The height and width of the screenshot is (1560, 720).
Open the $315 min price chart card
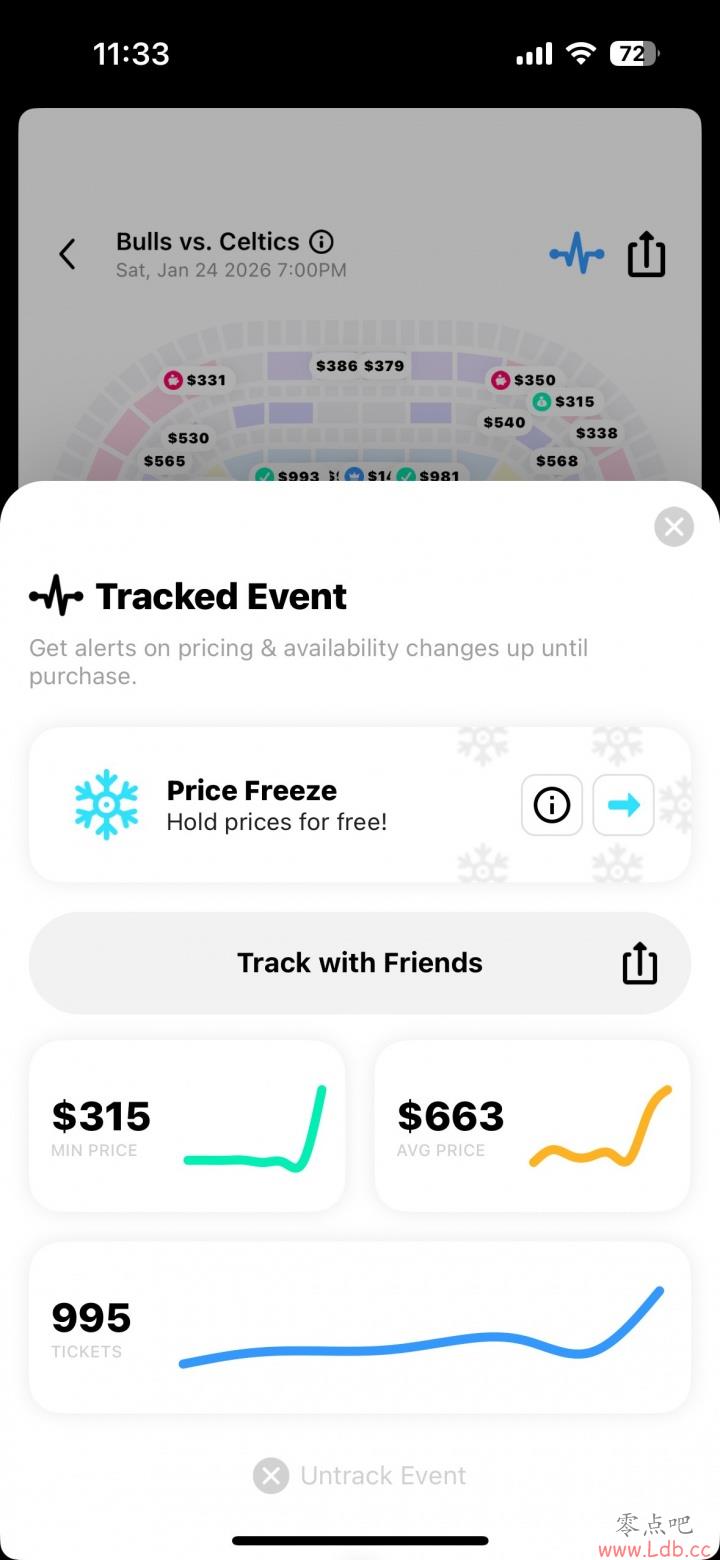point(187,1126)
